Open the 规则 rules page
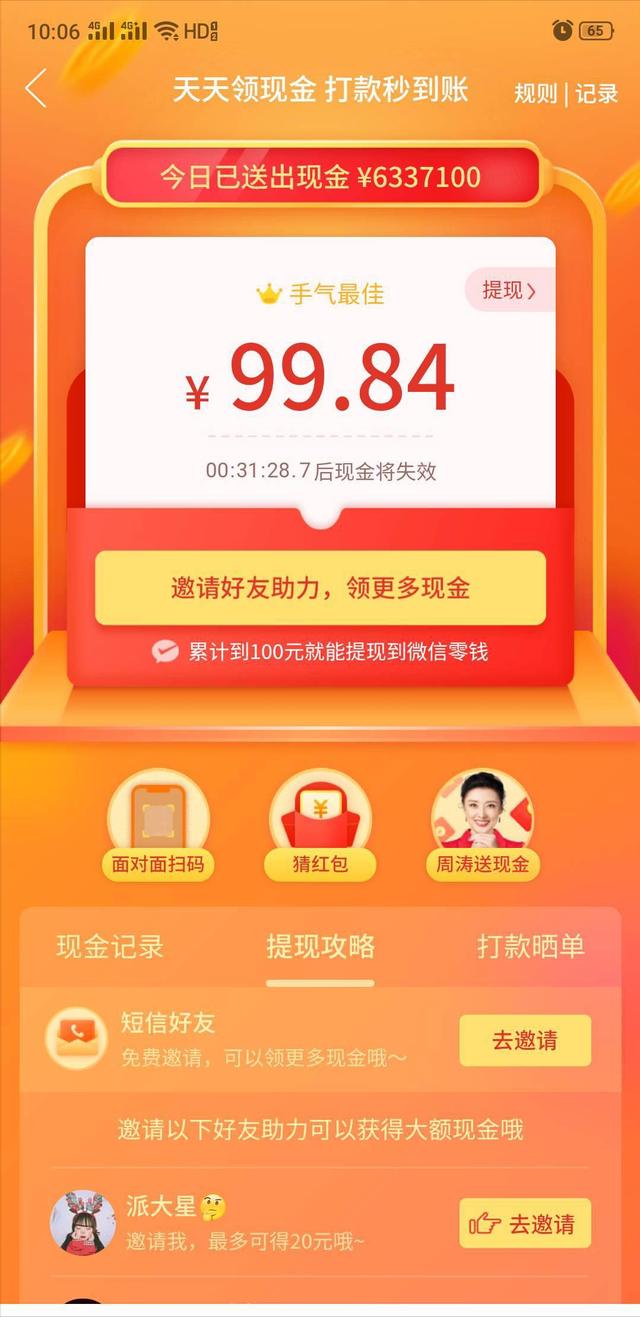The height and width of the screenshot is (1317, 640). coord(535,94)
